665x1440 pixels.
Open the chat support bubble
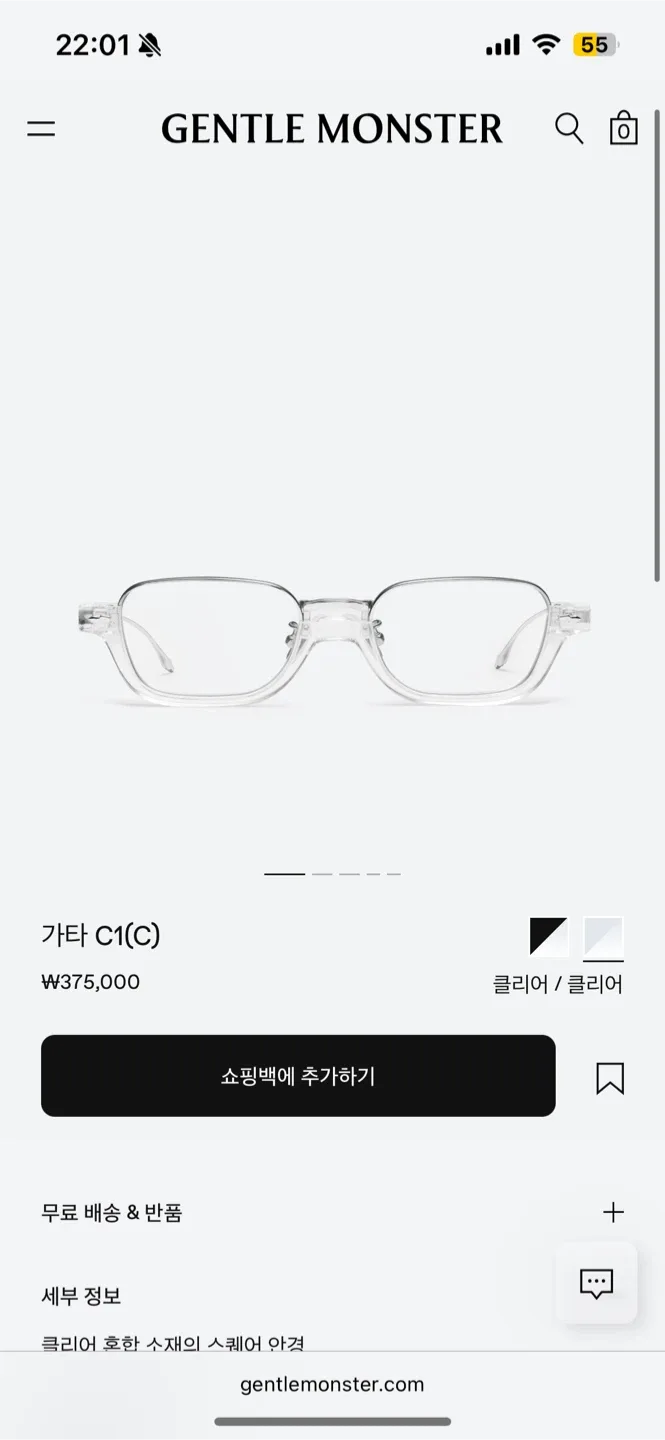(x=597, y=1284)
